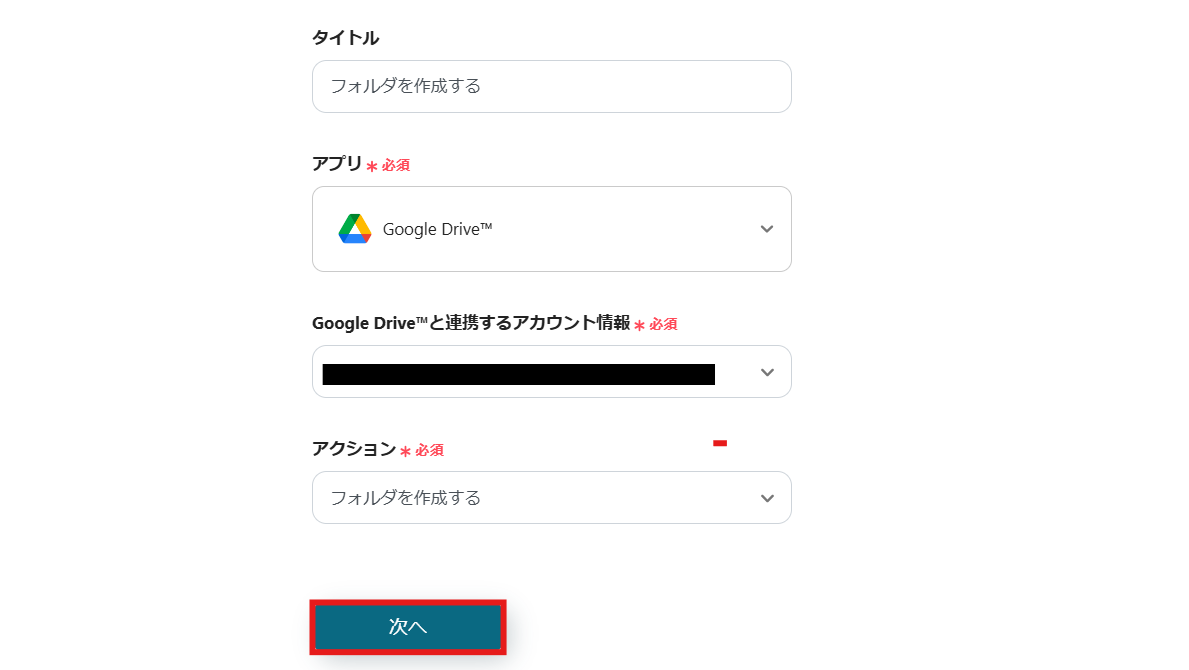Tap the タイトル text field
The image size is (1189, 670).
click(x=551, y=87)
